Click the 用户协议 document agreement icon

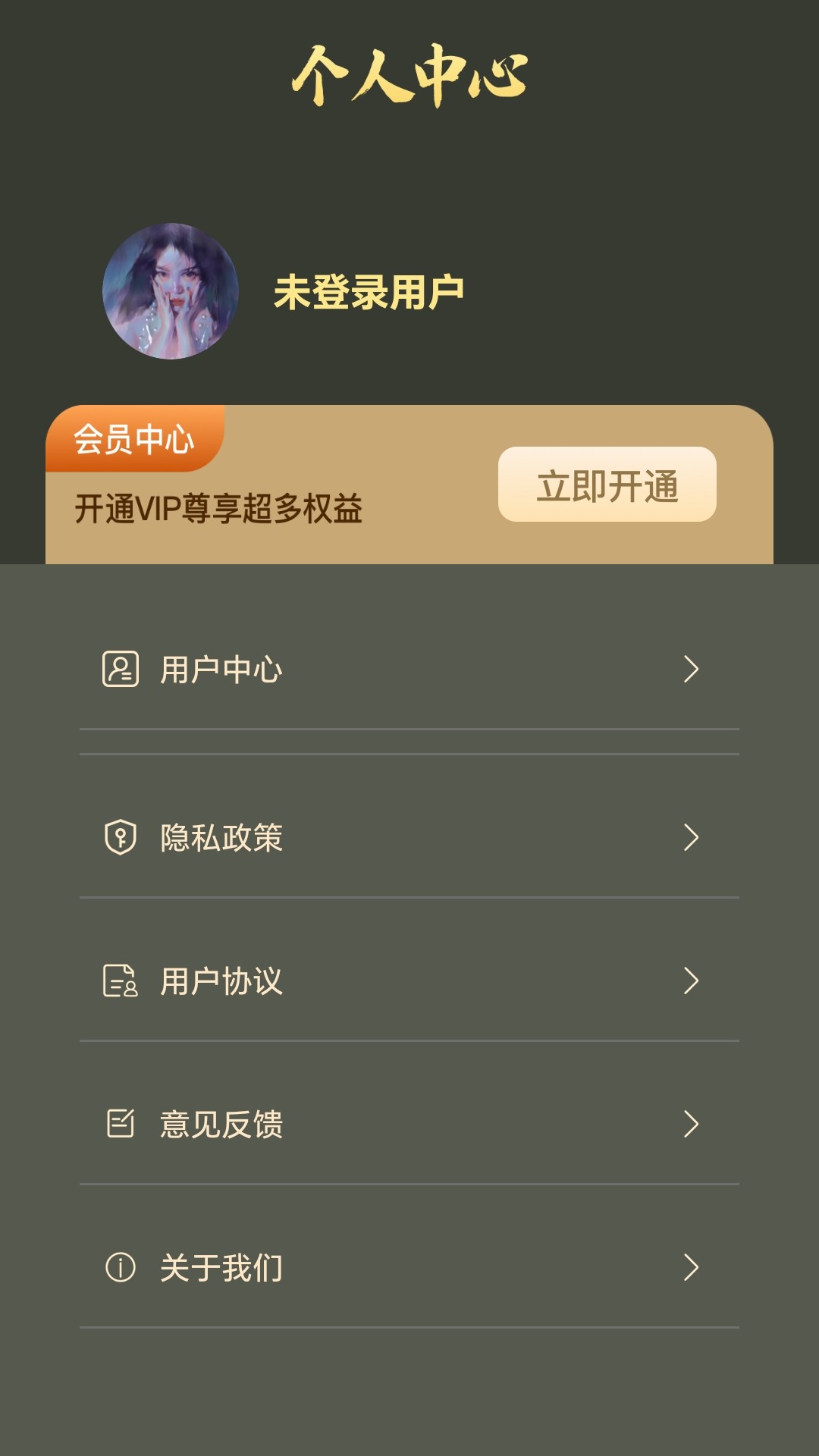click(120, 982)
